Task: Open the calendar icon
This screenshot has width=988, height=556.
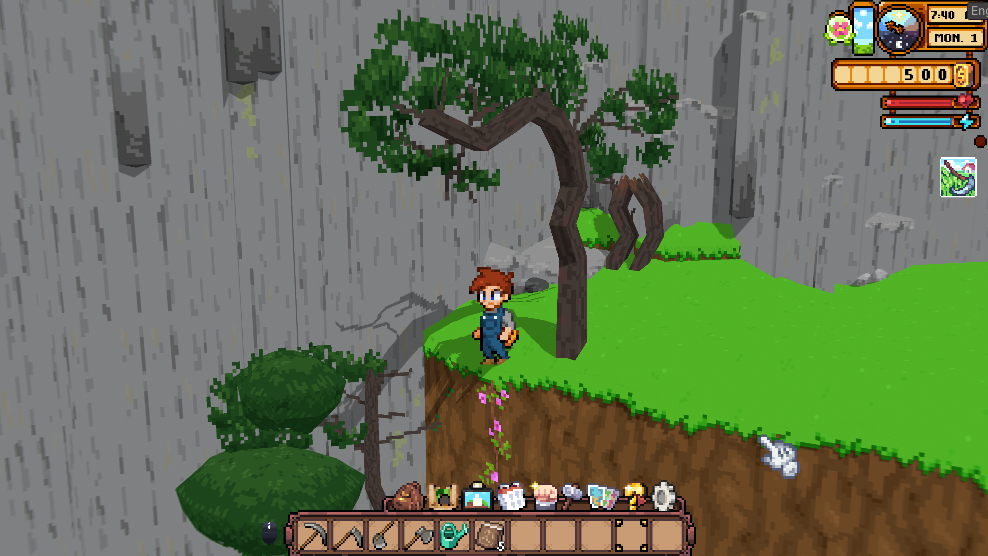Action: (x=510, y=496)
